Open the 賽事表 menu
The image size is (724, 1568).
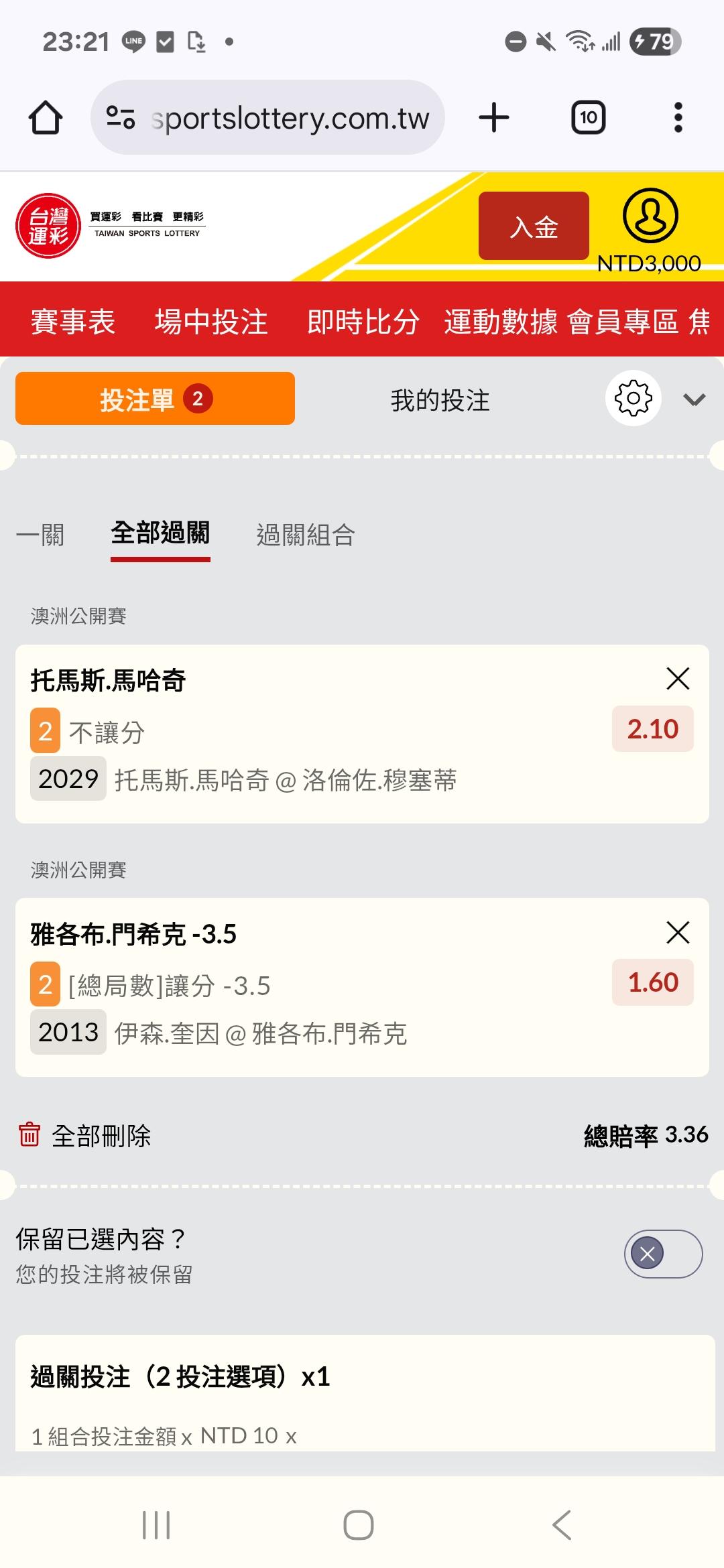tap(73, 322)
